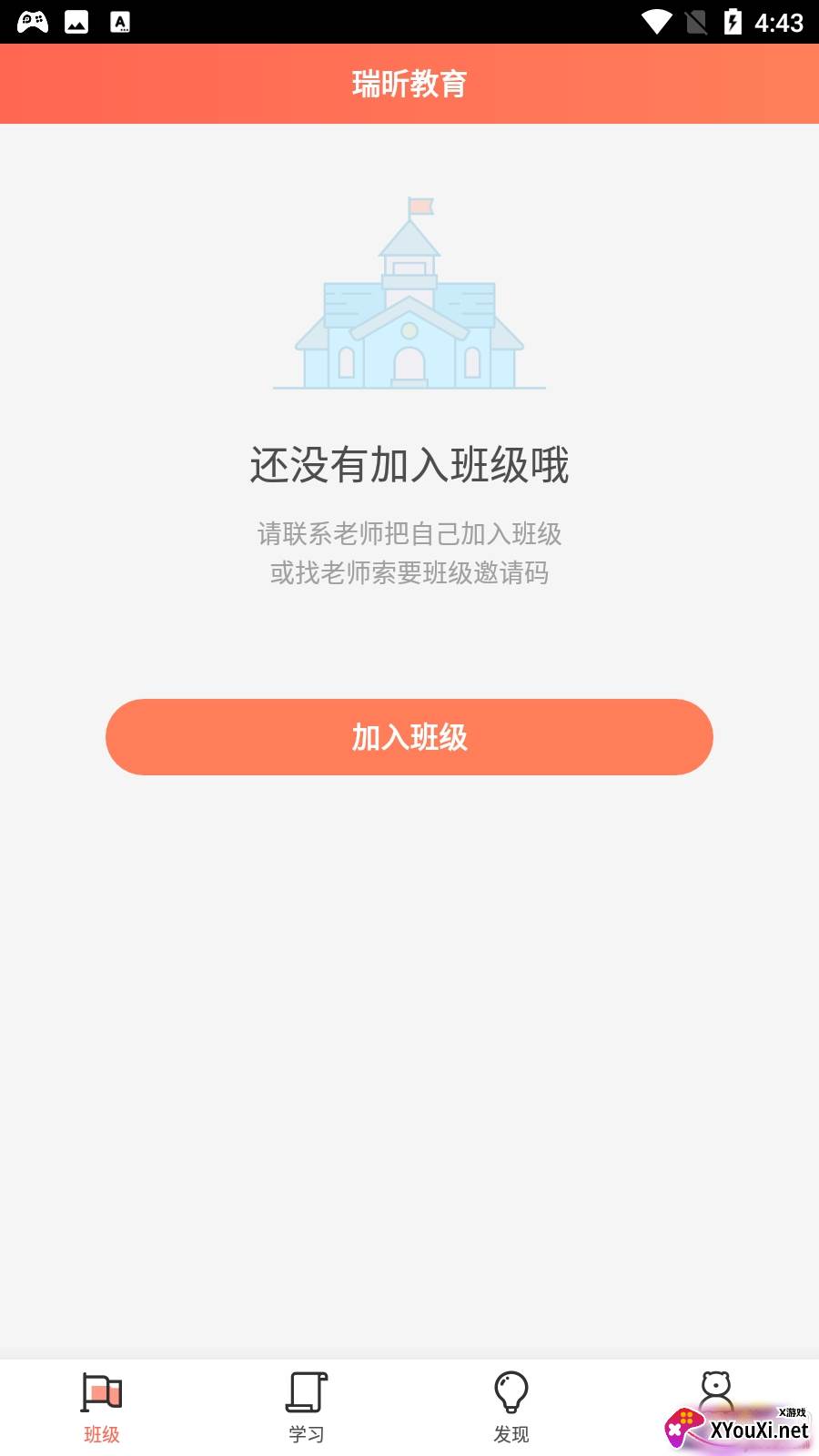Go to the 发现 tab
819x1456 pixels.
511,1406
